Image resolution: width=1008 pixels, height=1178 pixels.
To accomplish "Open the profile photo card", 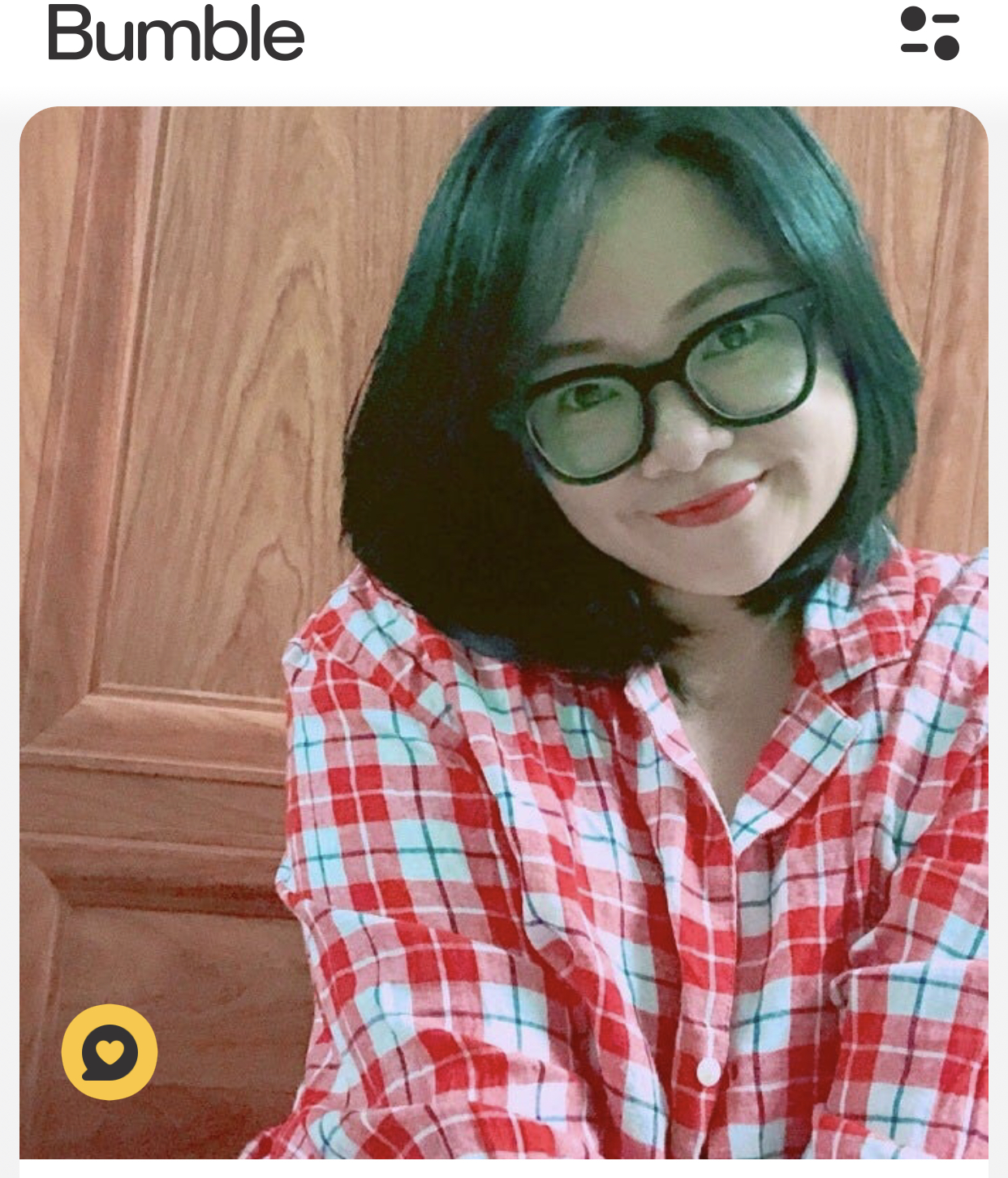I will point(503,633).
